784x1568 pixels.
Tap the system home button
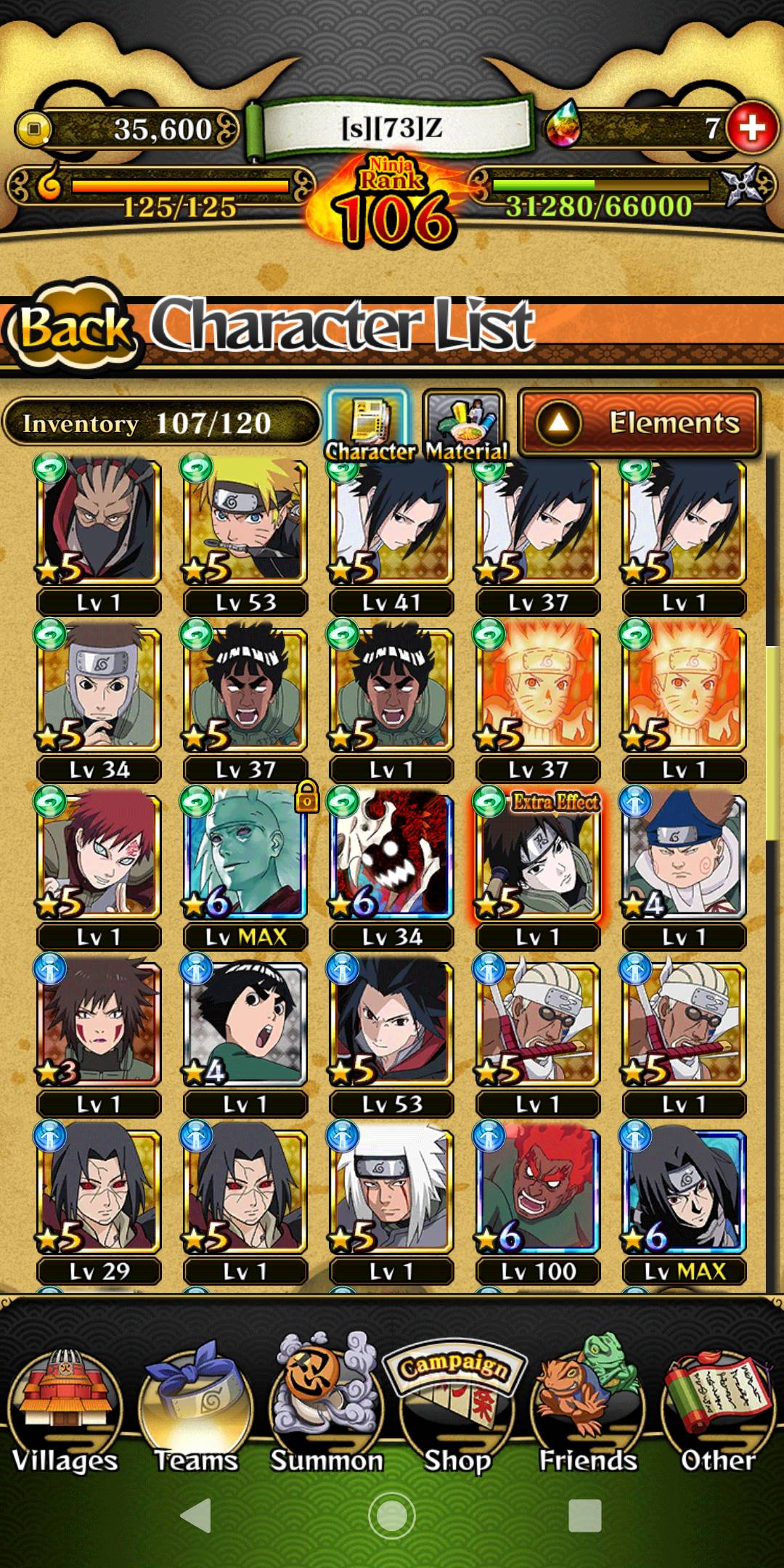click(392, 1516)
